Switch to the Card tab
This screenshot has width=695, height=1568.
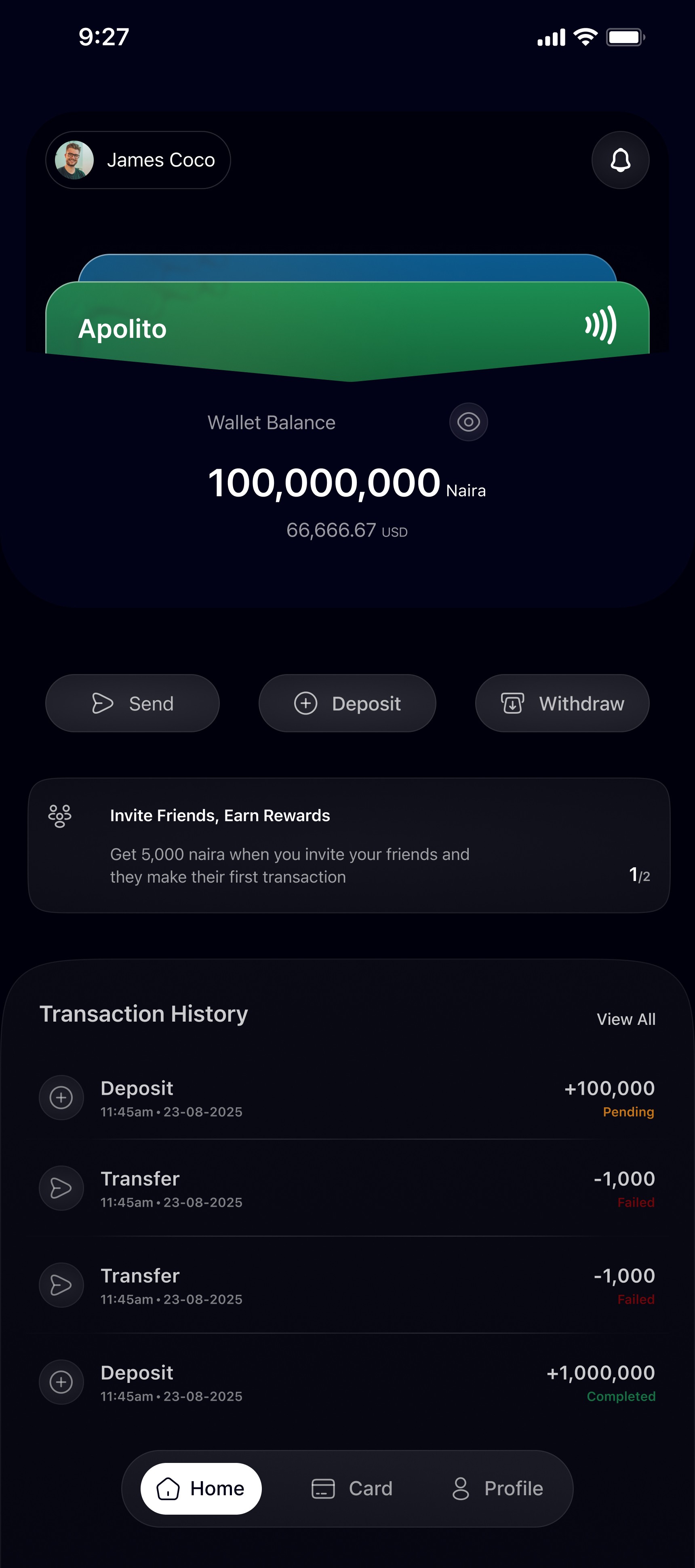coord(352,1488)
